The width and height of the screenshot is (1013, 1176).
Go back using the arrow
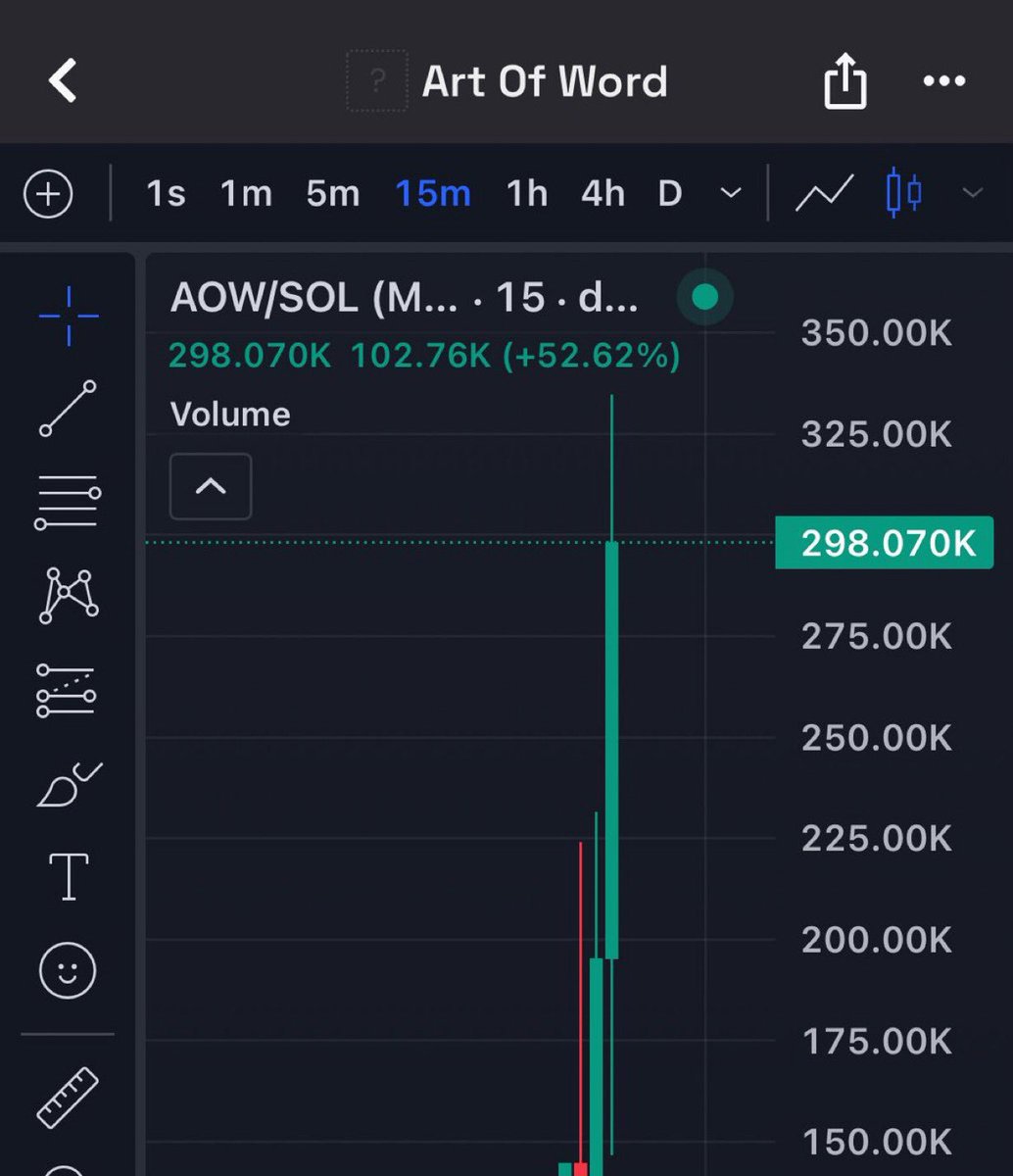pyautogui.click(x=63, y=80)
